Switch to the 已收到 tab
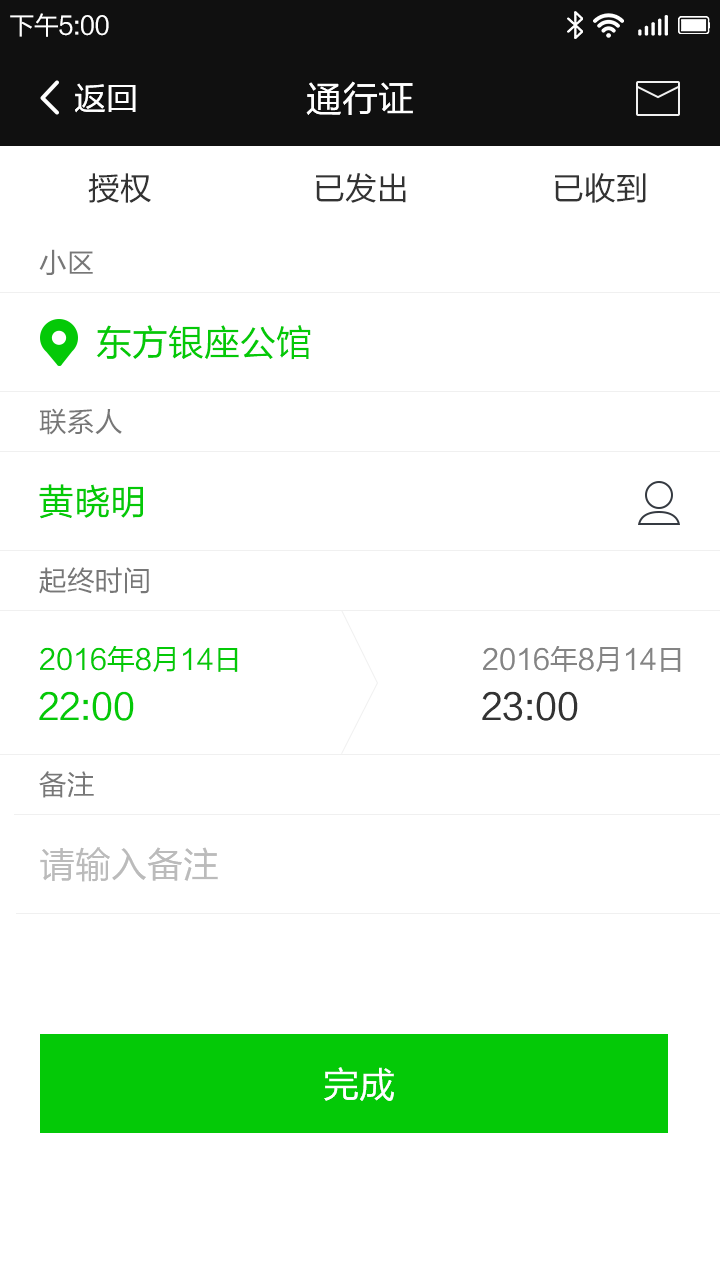Screen dimensions: 720x1280 tap(600, 188)
